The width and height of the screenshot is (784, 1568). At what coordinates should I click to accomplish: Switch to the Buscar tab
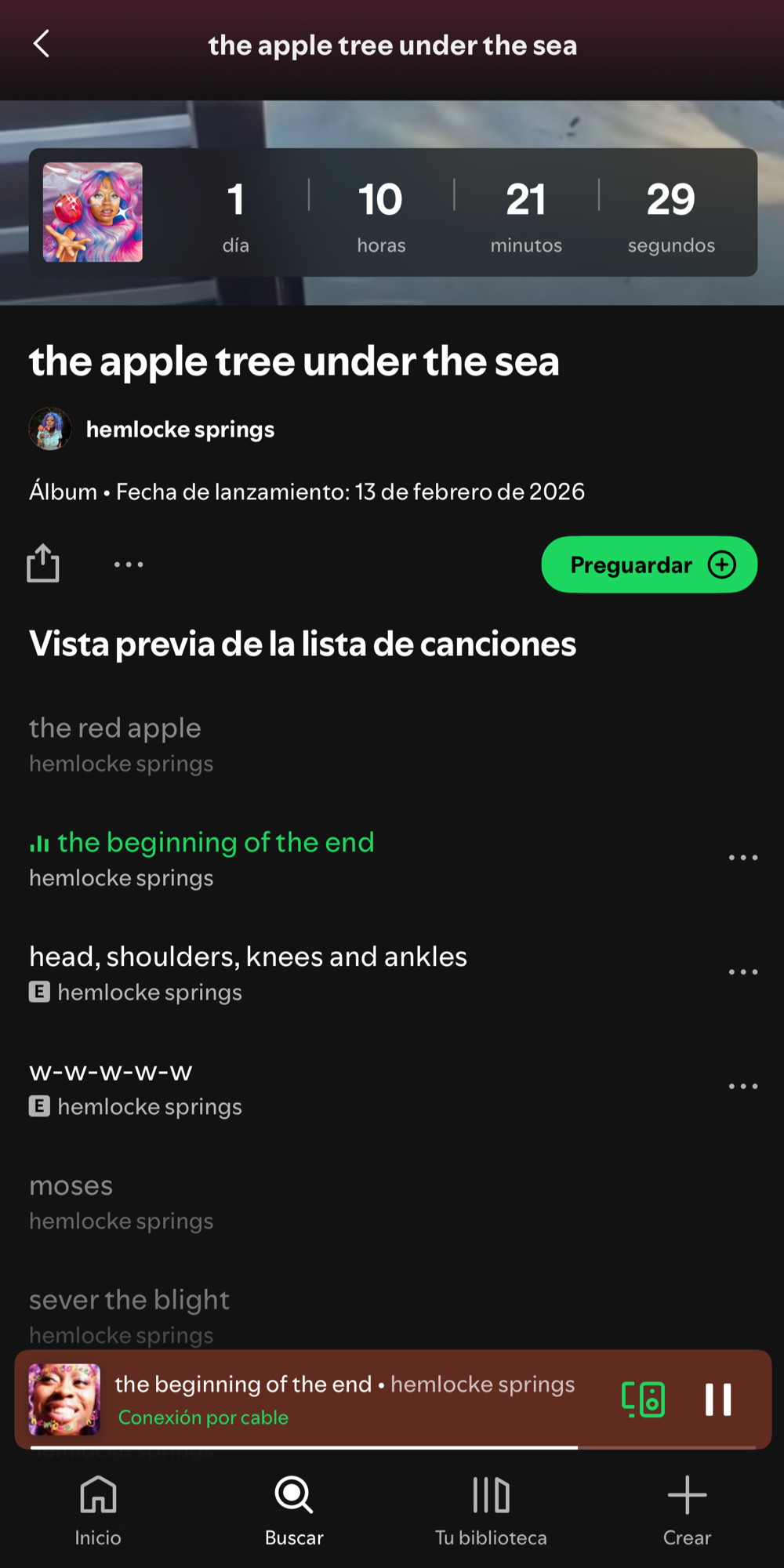tap(294, 1510)
